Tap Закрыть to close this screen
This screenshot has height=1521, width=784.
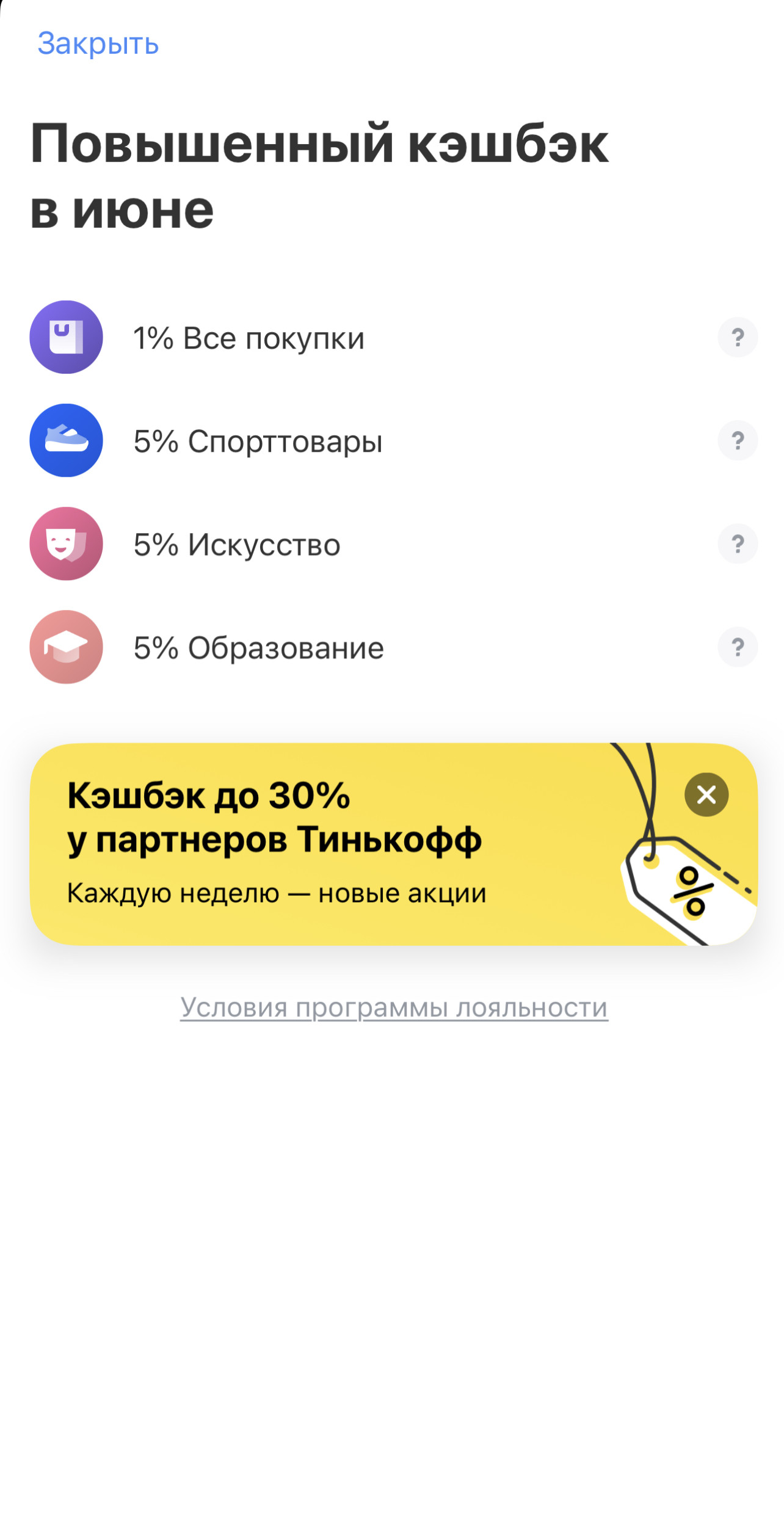click(98, 44)
